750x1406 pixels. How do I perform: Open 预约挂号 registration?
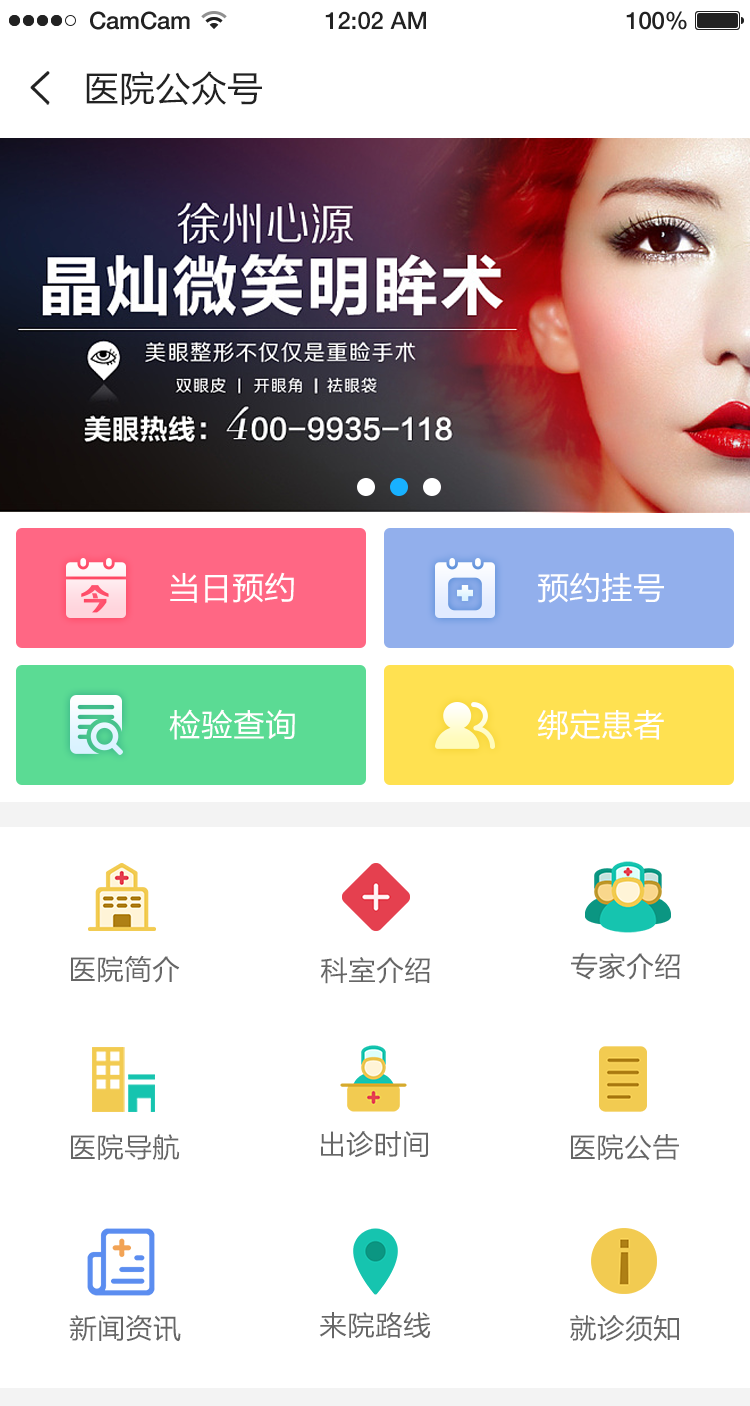[559, 588]
